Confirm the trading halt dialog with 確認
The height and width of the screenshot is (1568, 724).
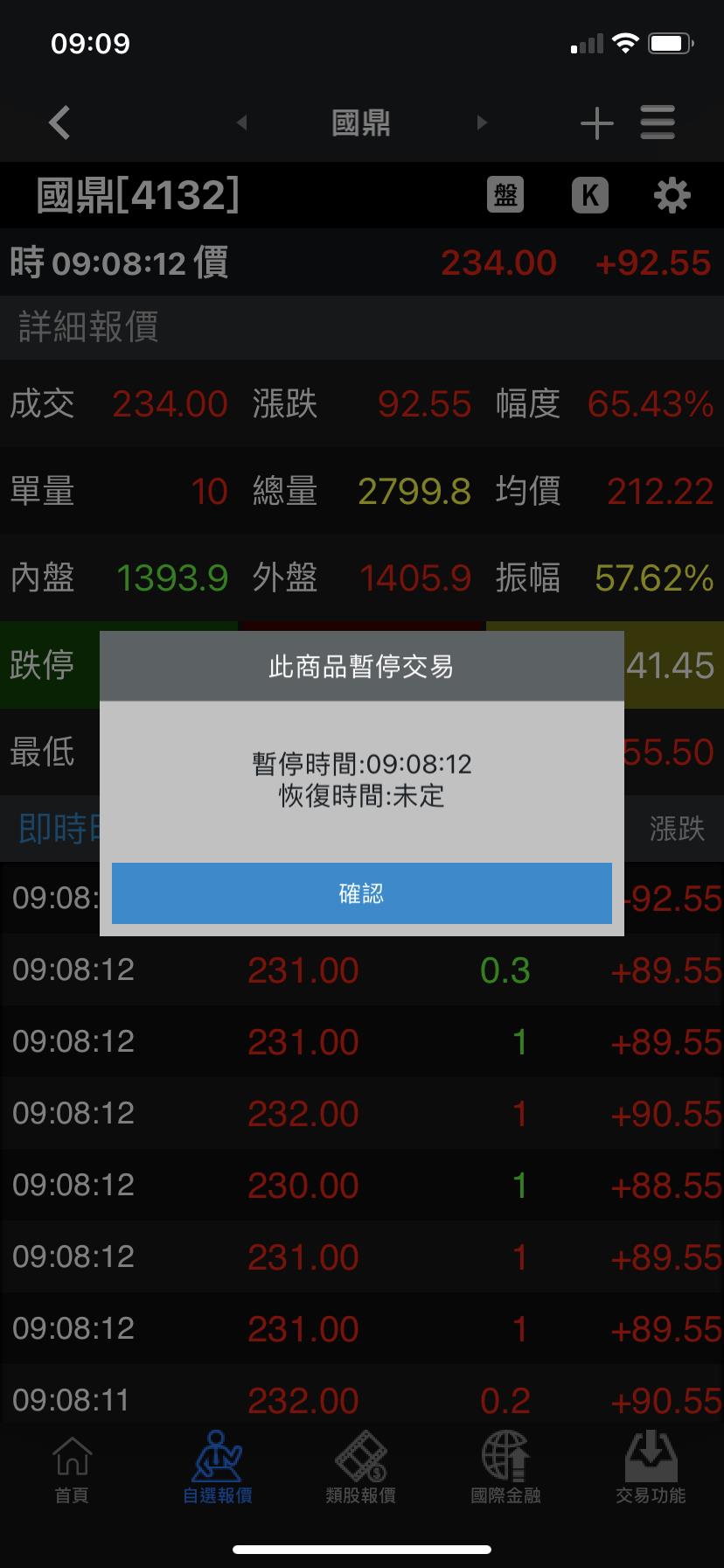point(361,893)
